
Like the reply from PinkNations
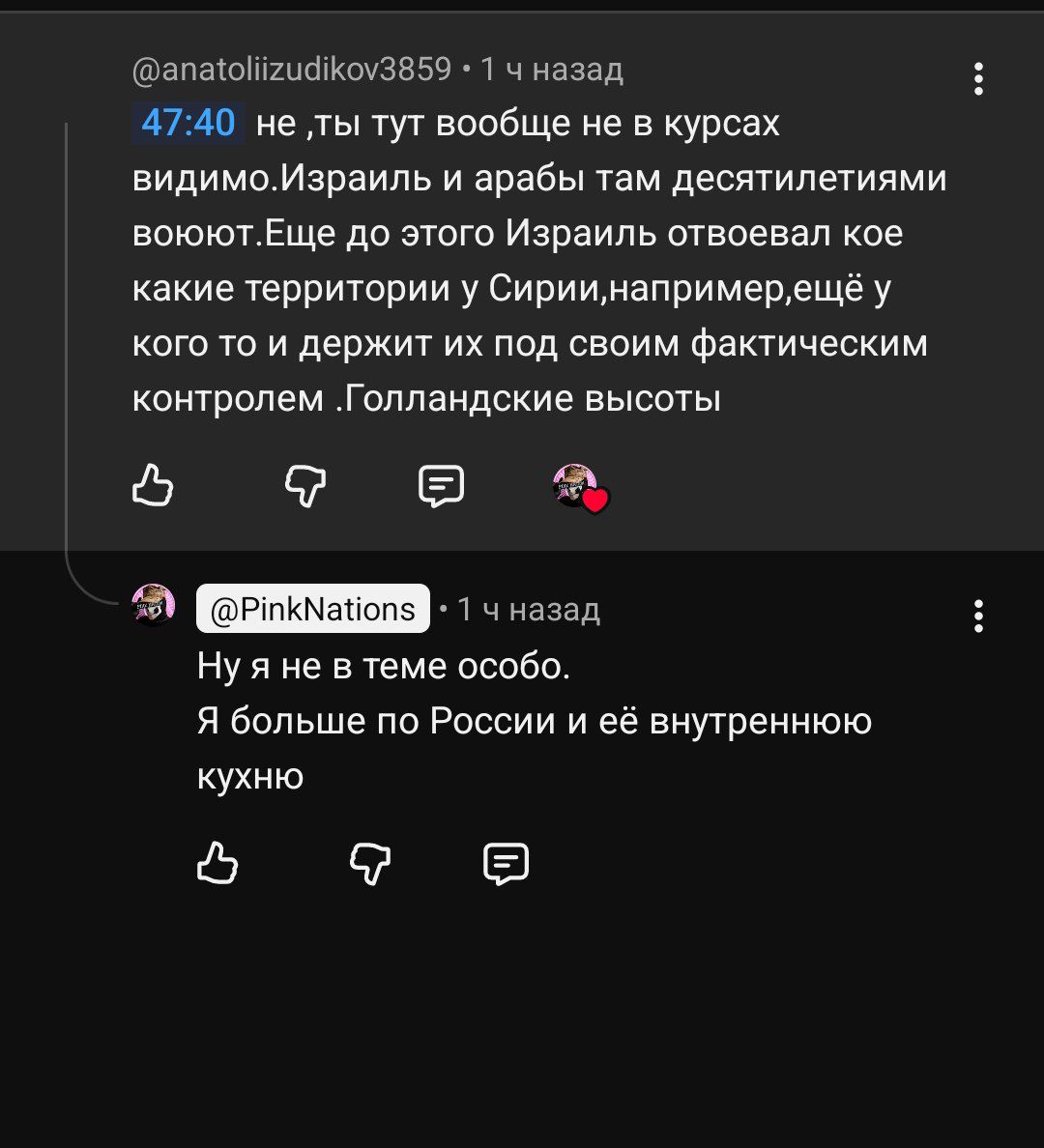[217, 863]
